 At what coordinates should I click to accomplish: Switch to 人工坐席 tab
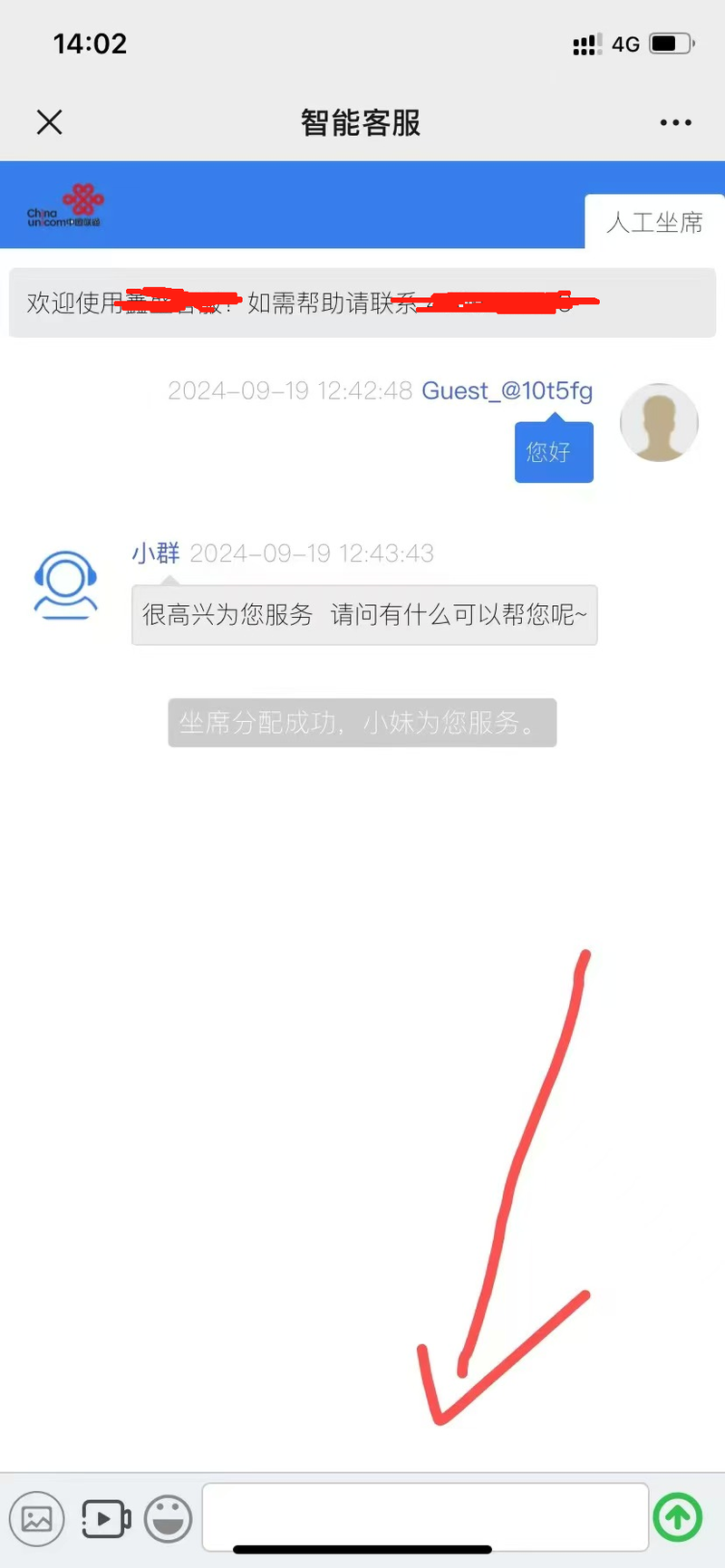click(654, 222)
